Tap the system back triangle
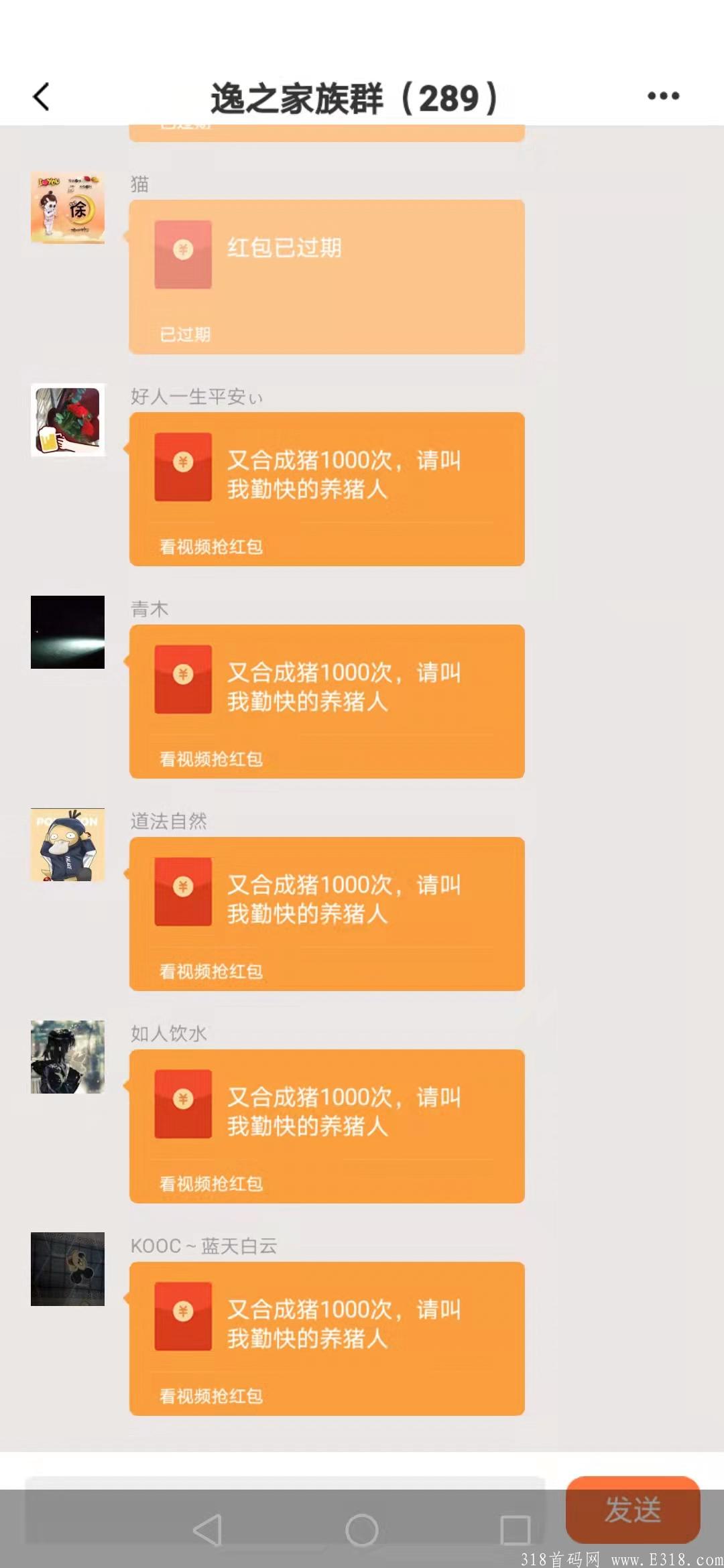The image size is (724, 1568). (x=207, y=1530)
